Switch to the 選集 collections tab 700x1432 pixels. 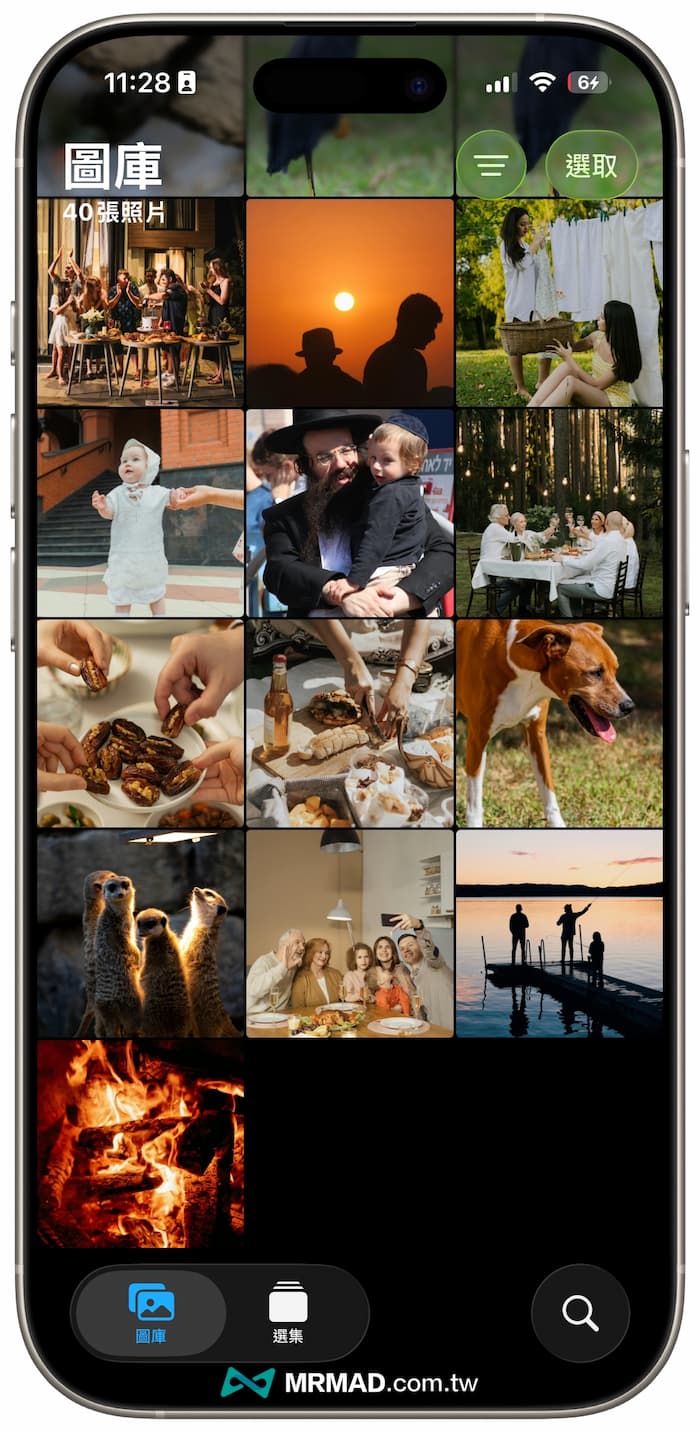coord(288,1312)
